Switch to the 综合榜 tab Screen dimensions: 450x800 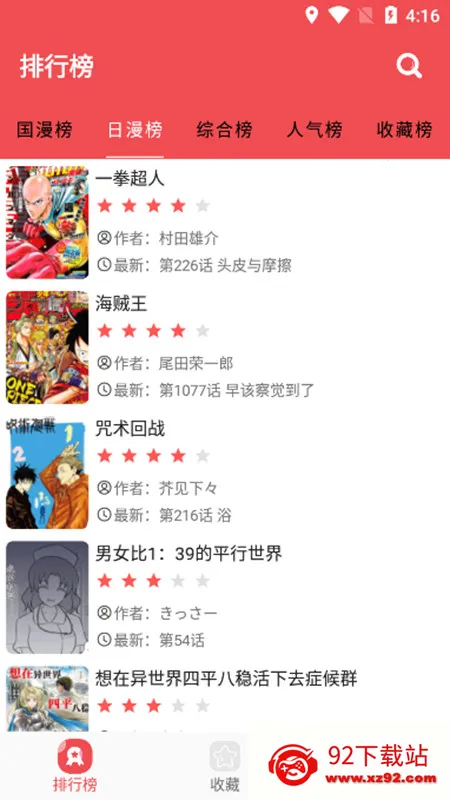pos(224,130)
